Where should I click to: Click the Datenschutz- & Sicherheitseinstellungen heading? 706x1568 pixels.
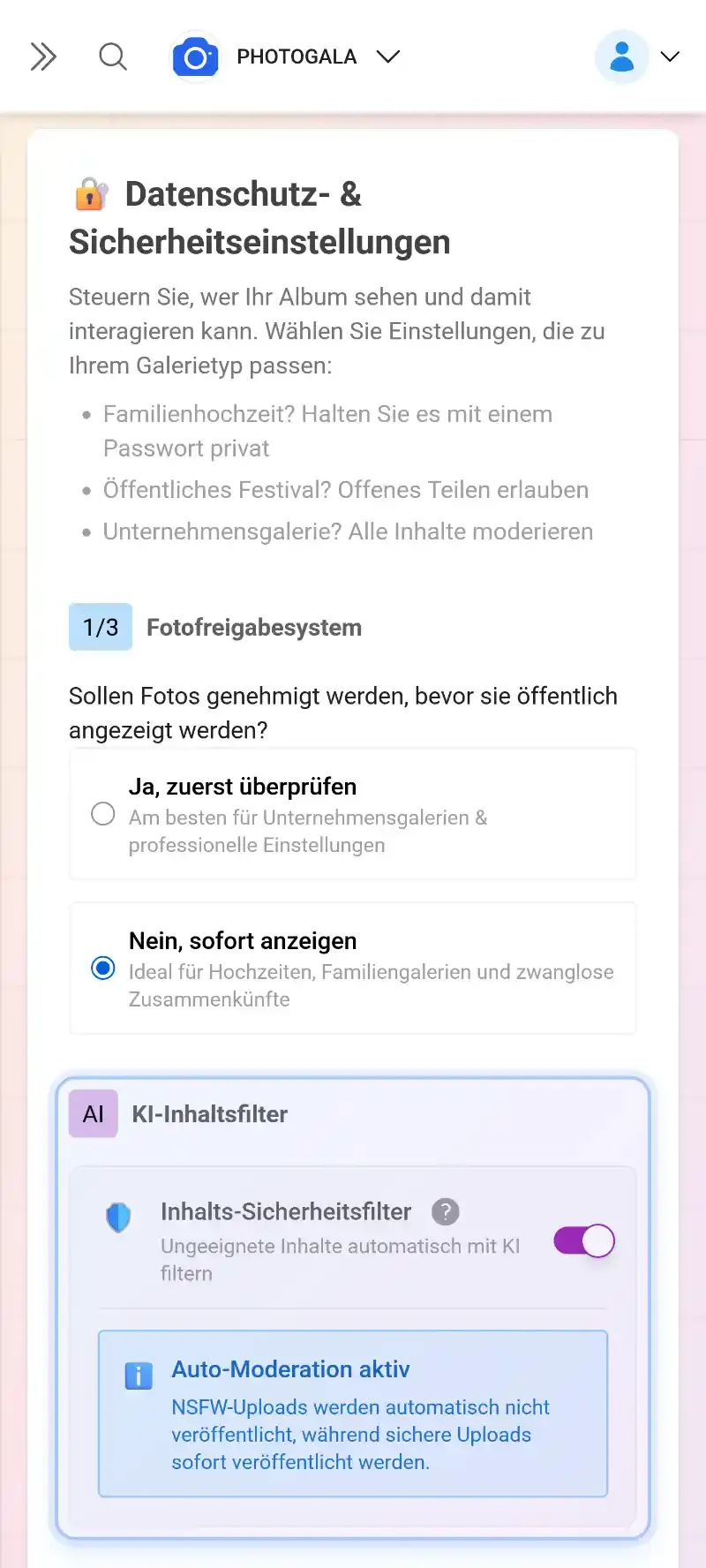[x=260, y=217]
